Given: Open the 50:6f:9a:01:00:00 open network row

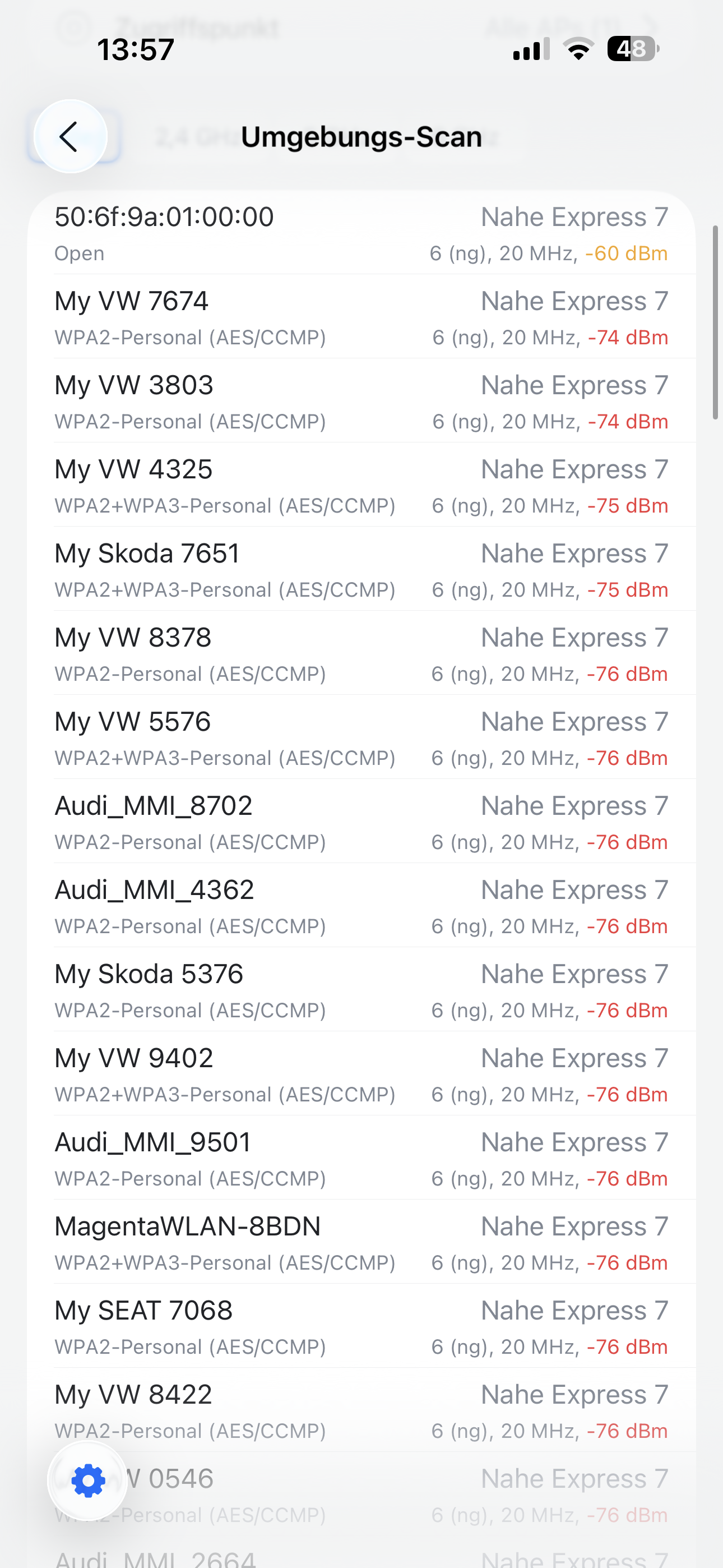Looking at the screenshot, I should [x=361, y=234].
